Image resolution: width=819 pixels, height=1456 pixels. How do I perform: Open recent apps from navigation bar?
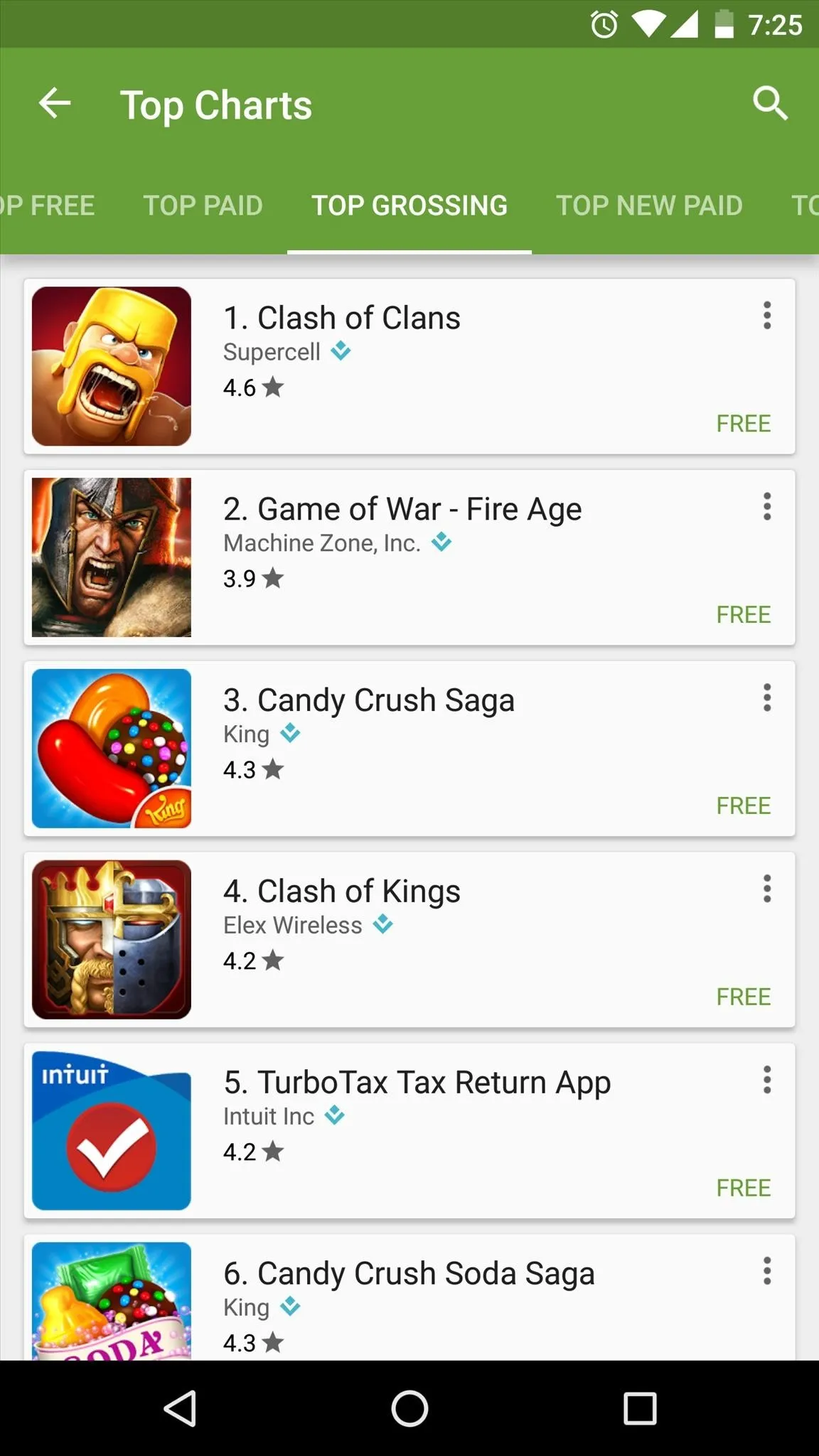[x=639, y=1408]
